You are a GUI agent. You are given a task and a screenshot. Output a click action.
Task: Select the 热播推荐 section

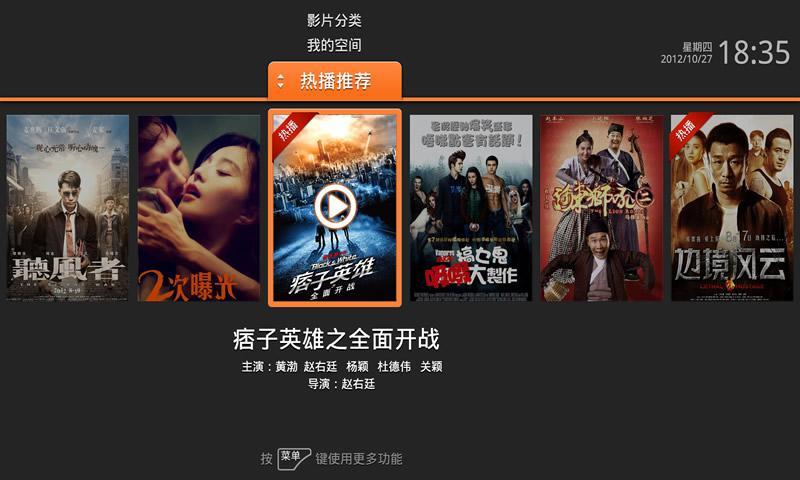(x=335, y=81)
